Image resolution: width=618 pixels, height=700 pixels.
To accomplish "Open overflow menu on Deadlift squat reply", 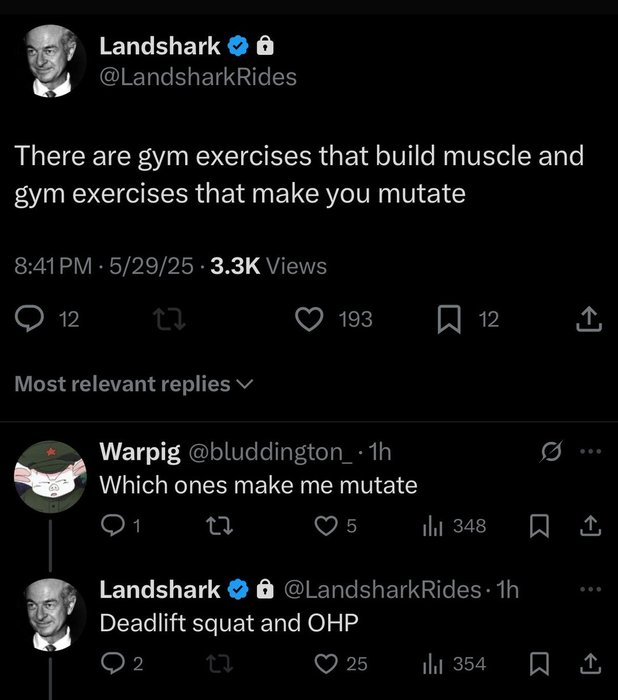I will point(591,589).
